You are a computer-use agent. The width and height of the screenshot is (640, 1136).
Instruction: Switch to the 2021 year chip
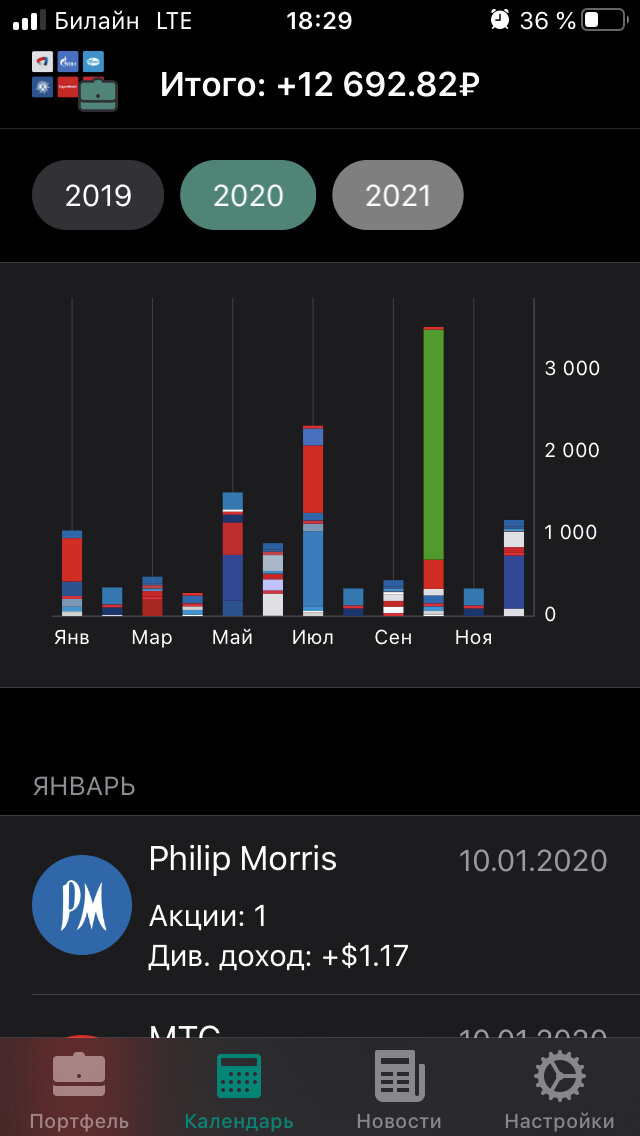398,195
